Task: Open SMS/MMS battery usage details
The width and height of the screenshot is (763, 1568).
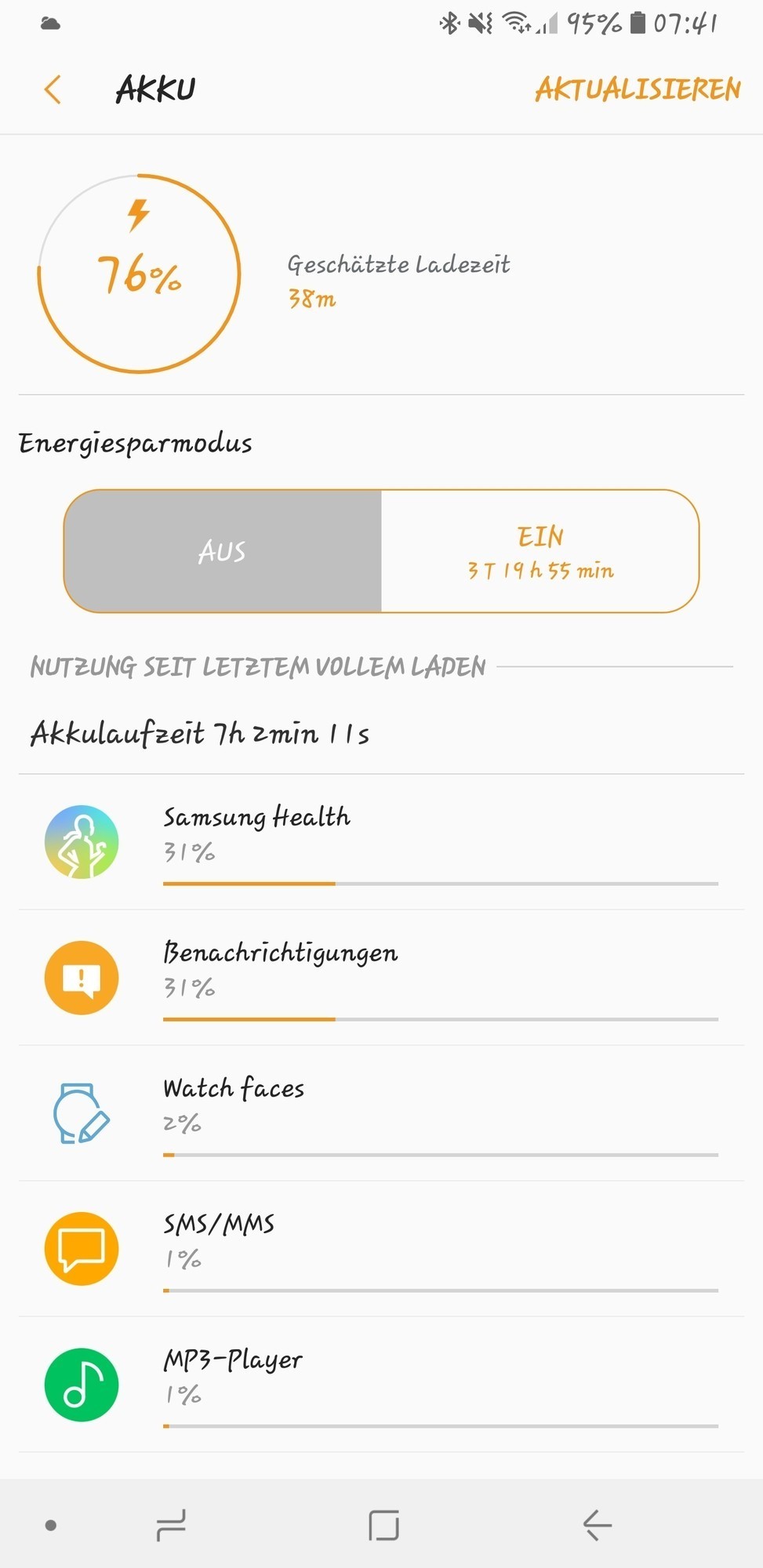Action: coord(381,1249)
